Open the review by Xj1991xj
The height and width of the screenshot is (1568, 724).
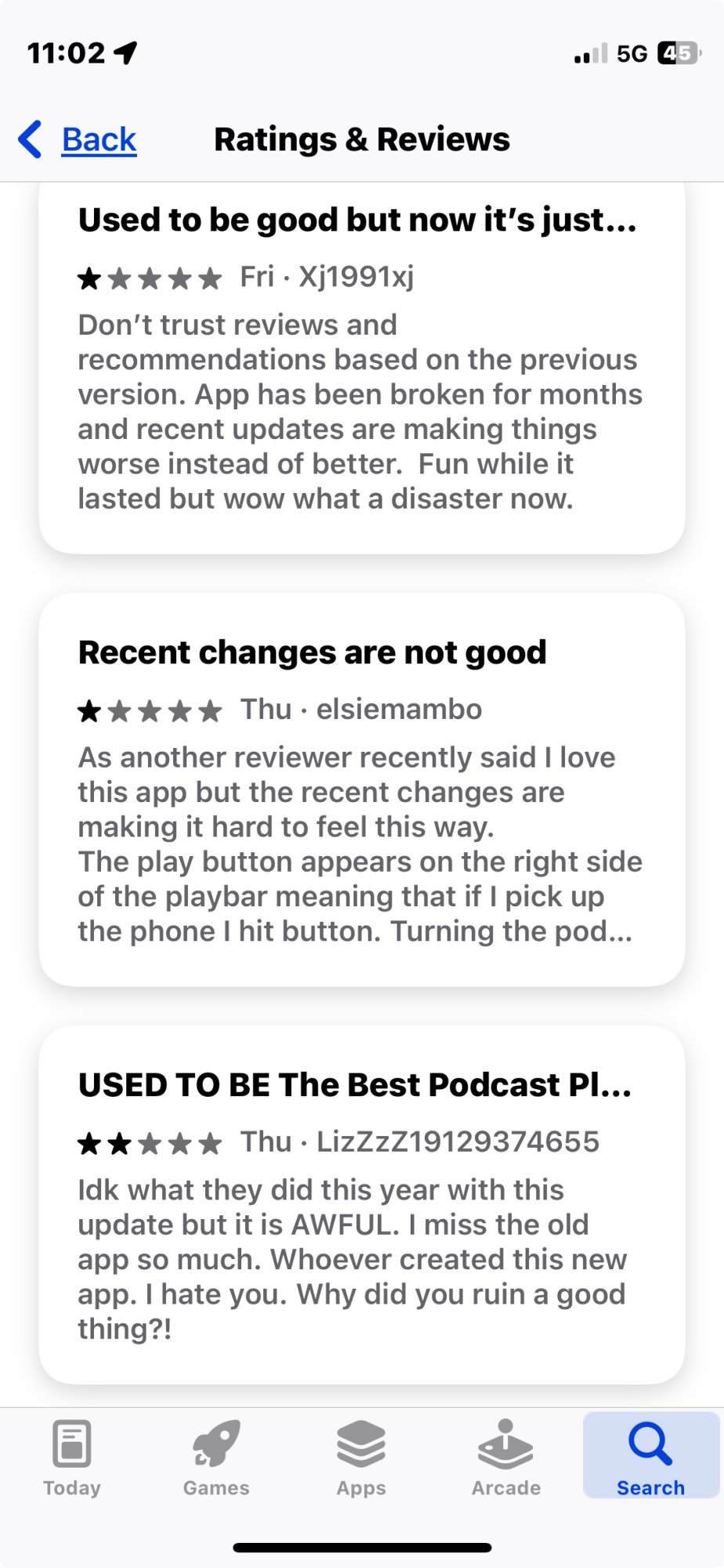(x=361, y=368)
